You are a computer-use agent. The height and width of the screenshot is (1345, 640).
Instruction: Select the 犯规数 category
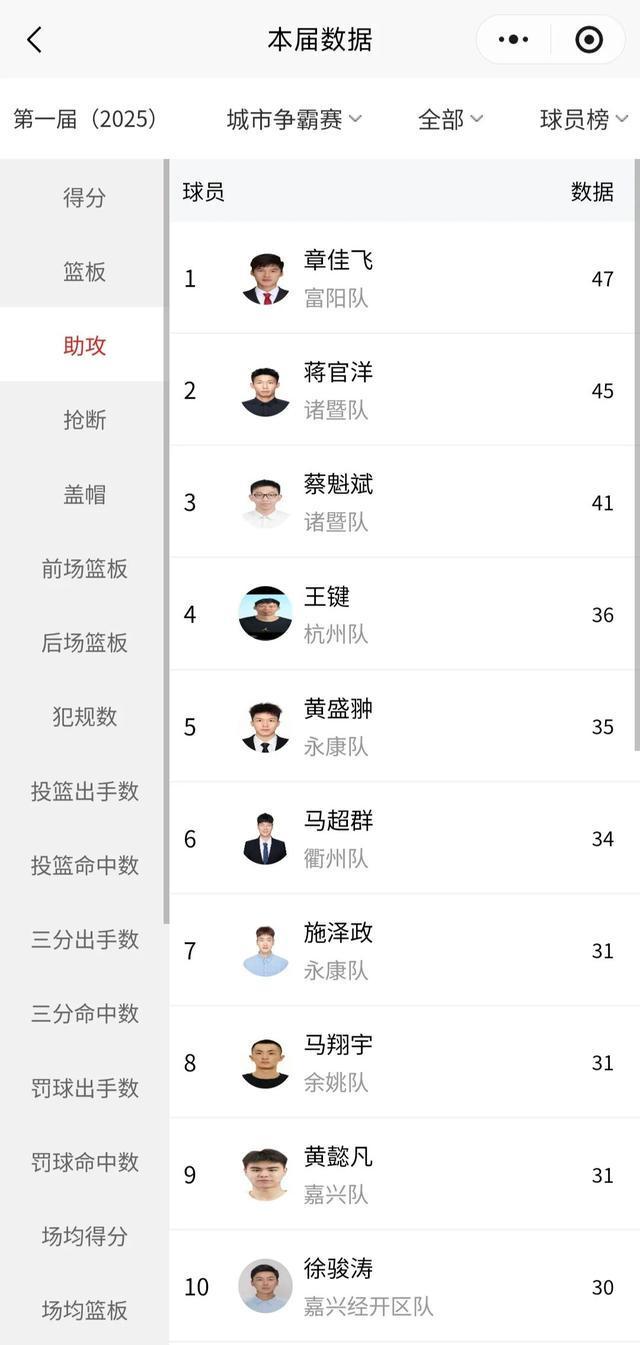click(x=84, y=716)
